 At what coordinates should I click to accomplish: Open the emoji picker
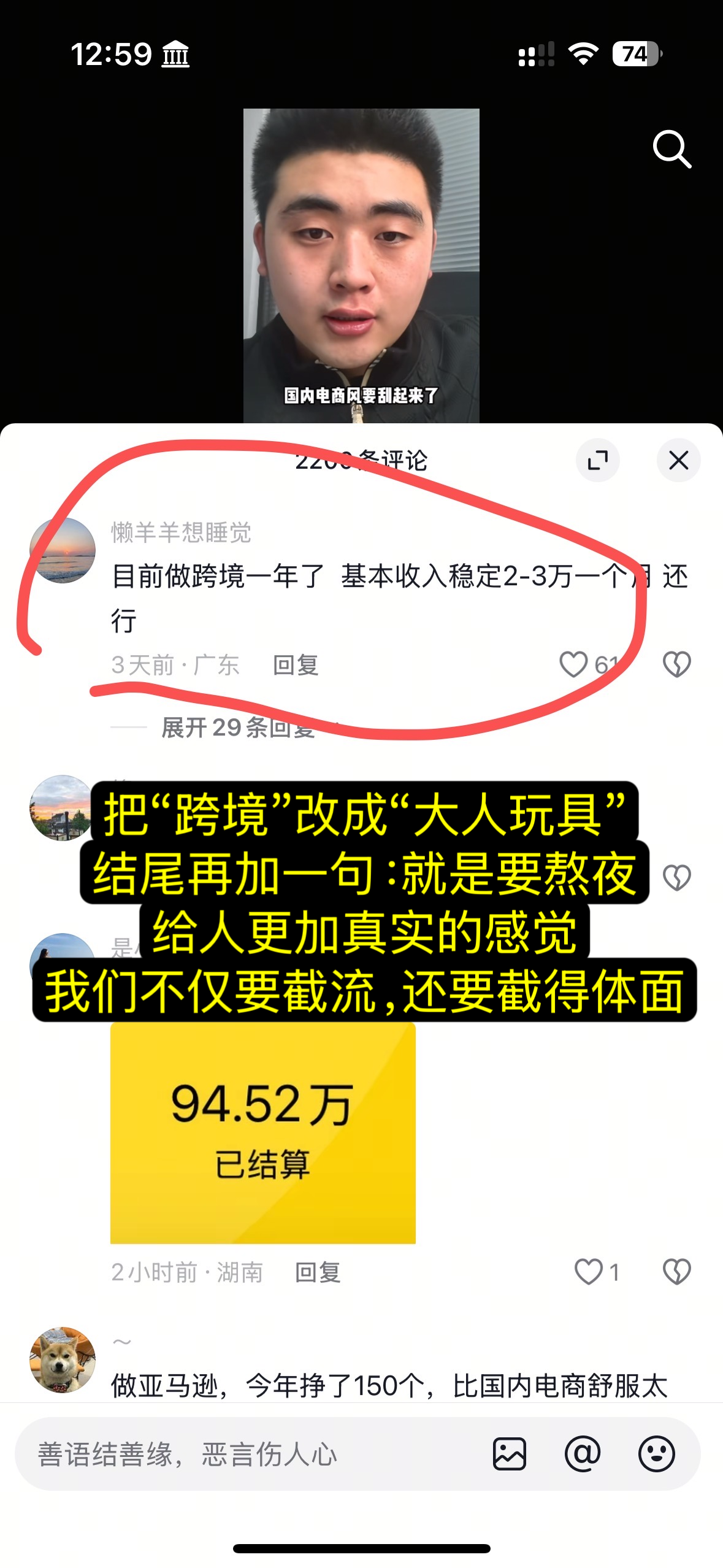[656, 1454]
